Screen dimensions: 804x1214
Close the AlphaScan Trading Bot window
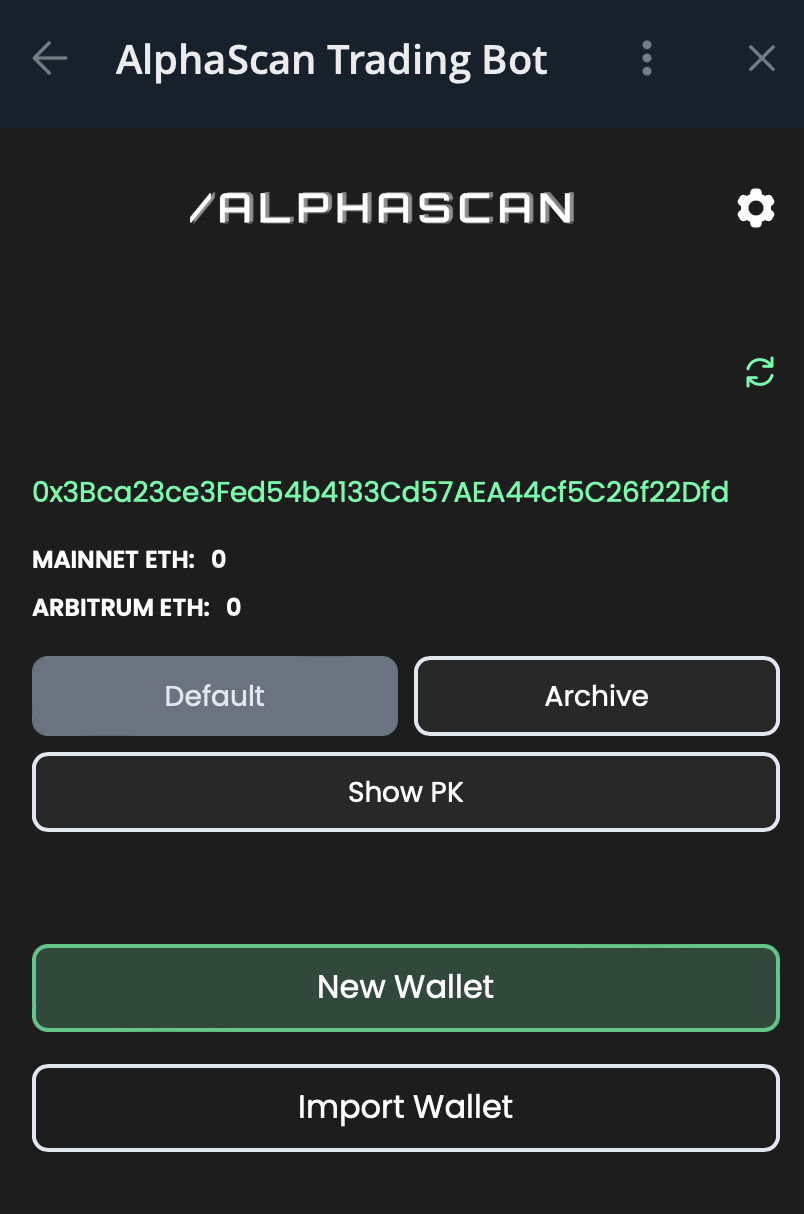click(x=762, y=59)
